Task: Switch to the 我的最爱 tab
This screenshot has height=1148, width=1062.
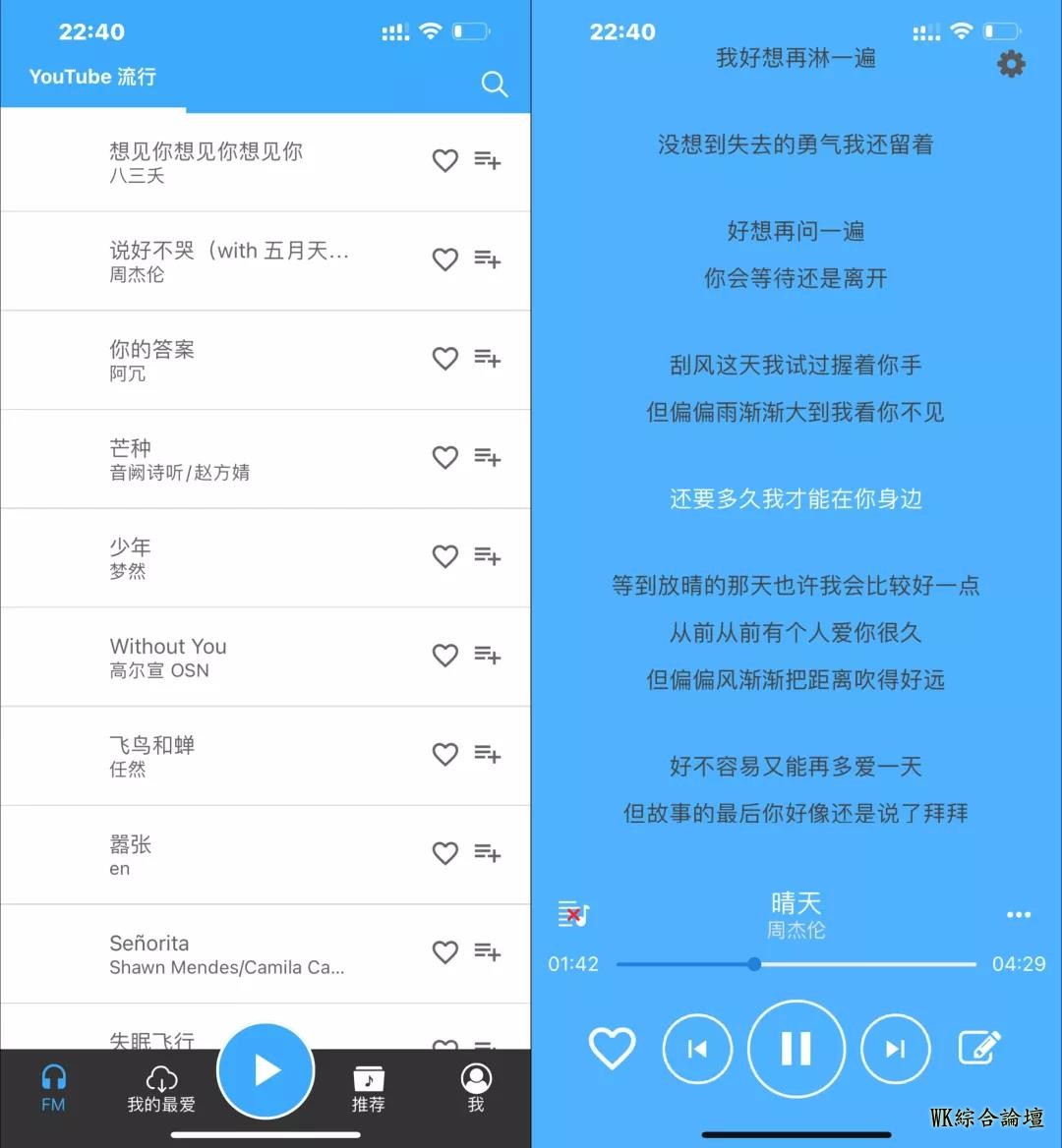Action: click(x=161, y=1089)
